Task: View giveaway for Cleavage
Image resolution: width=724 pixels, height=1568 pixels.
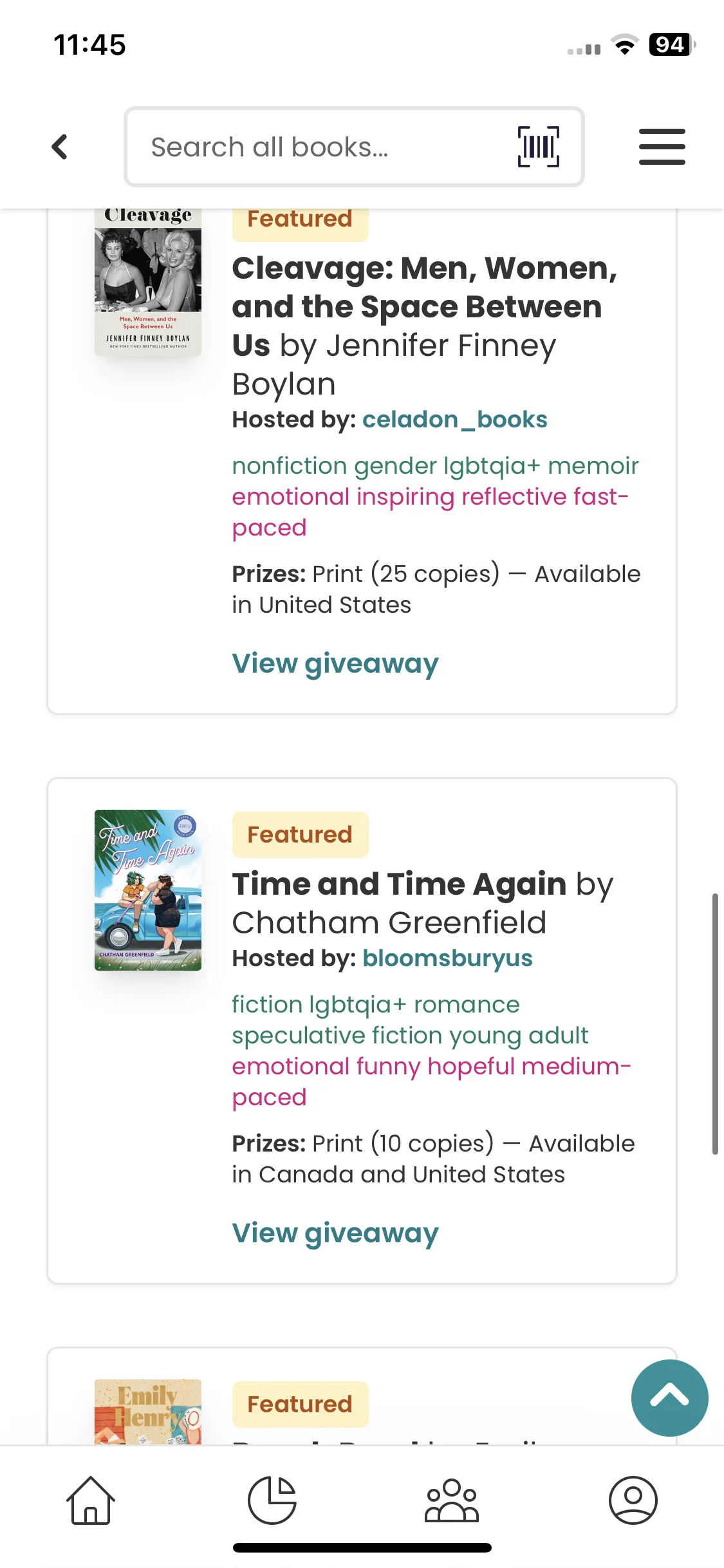Action: 335,664
